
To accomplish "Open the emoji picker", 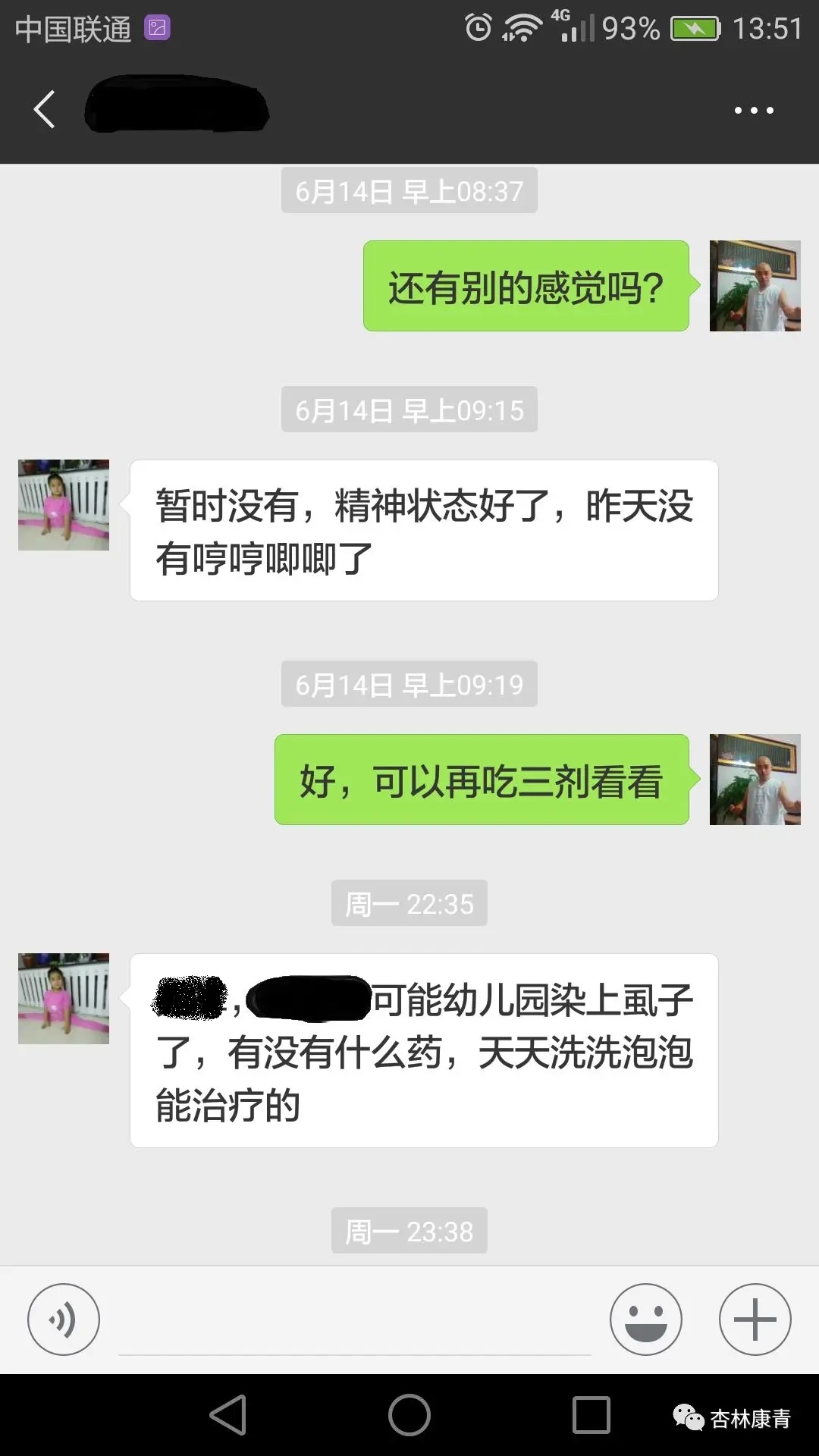I will pyautogui.click(x=645, y=1319).
